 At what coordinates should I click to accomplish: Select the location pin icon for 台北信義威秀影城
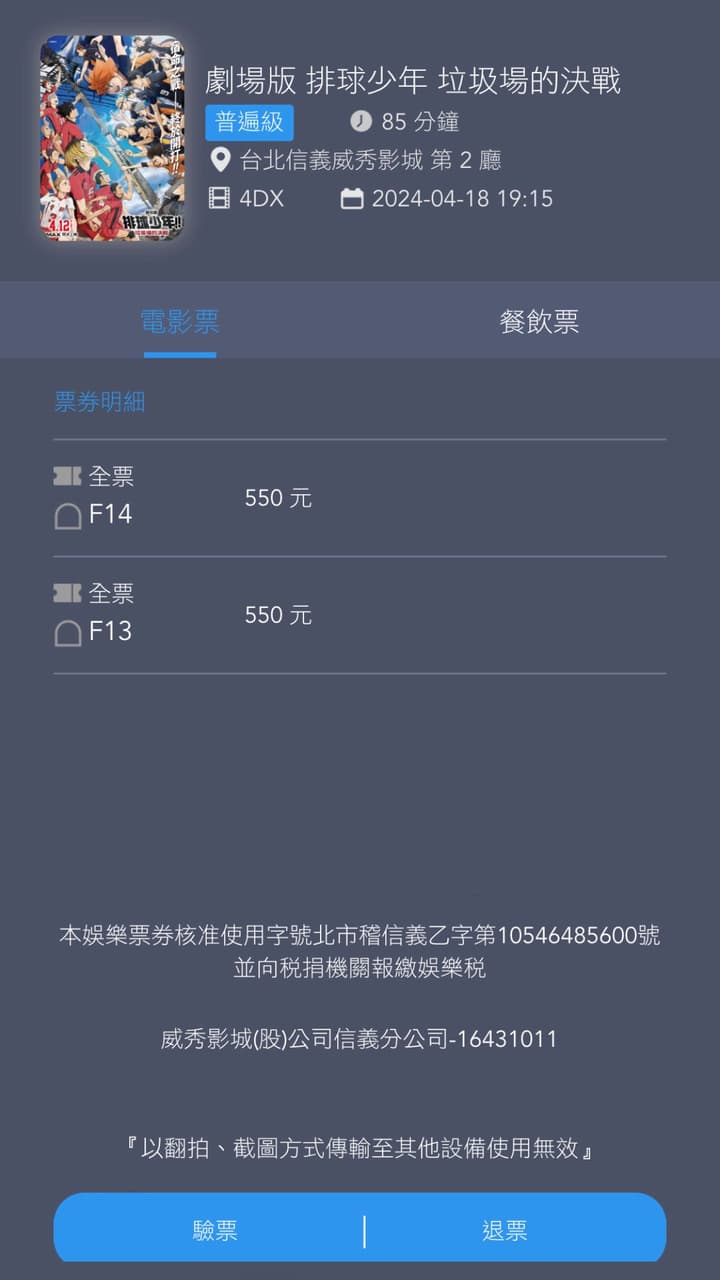222,160
